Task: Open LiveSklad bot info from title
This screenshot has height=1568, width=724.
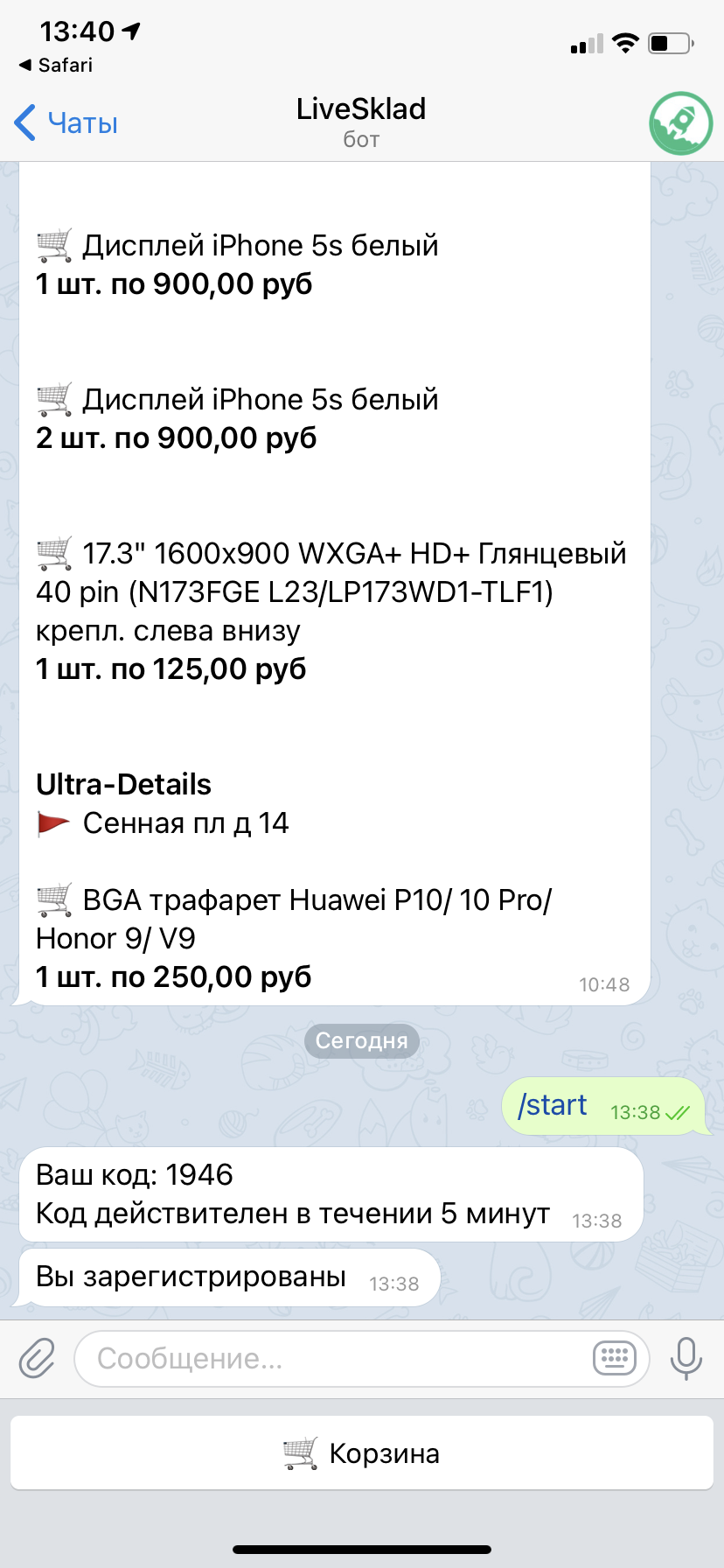Action: point(361,121)
